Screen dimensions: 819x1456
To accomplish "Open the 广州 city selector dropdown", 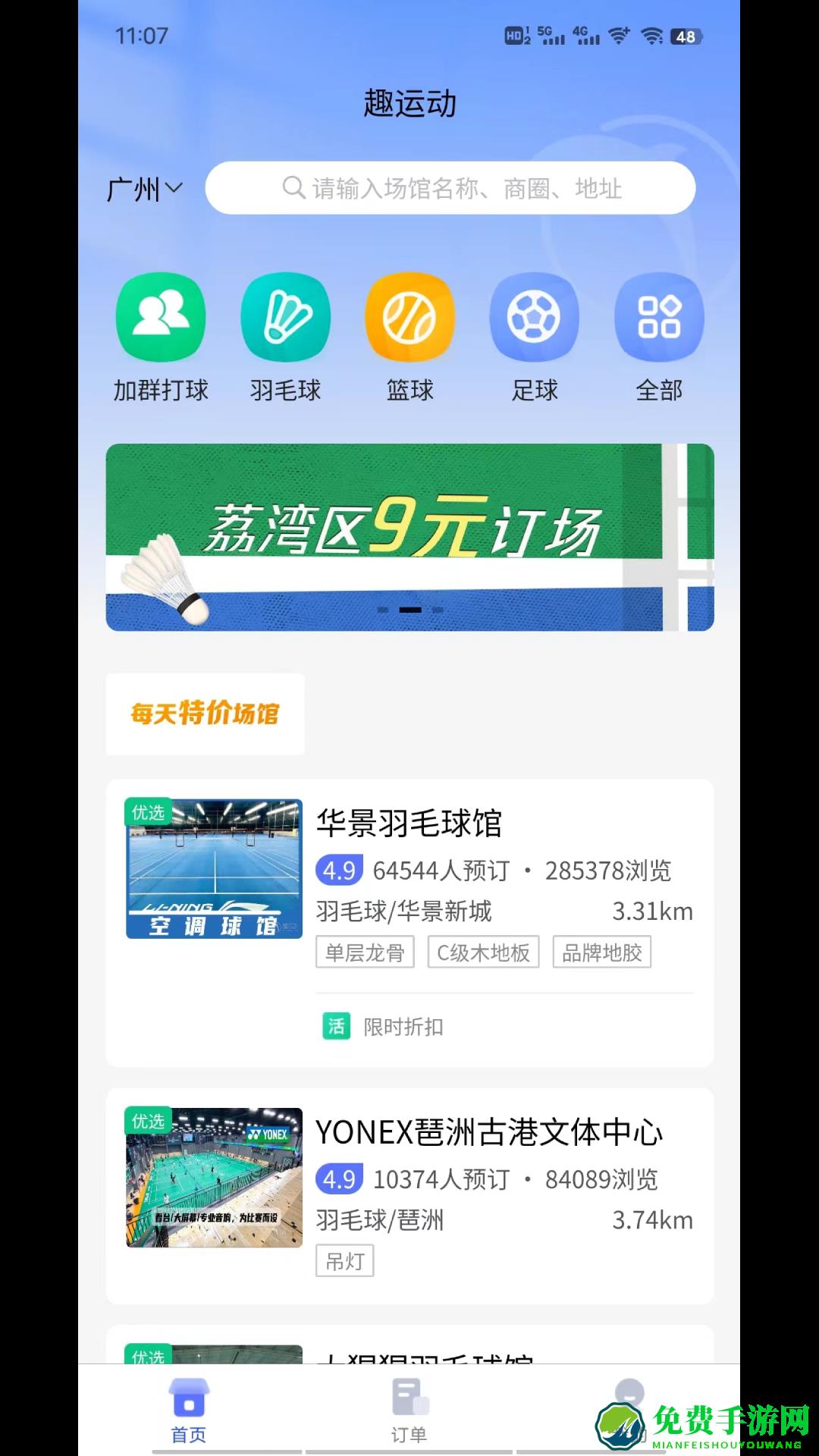I will pyautogui.click(x=143, y=189).
